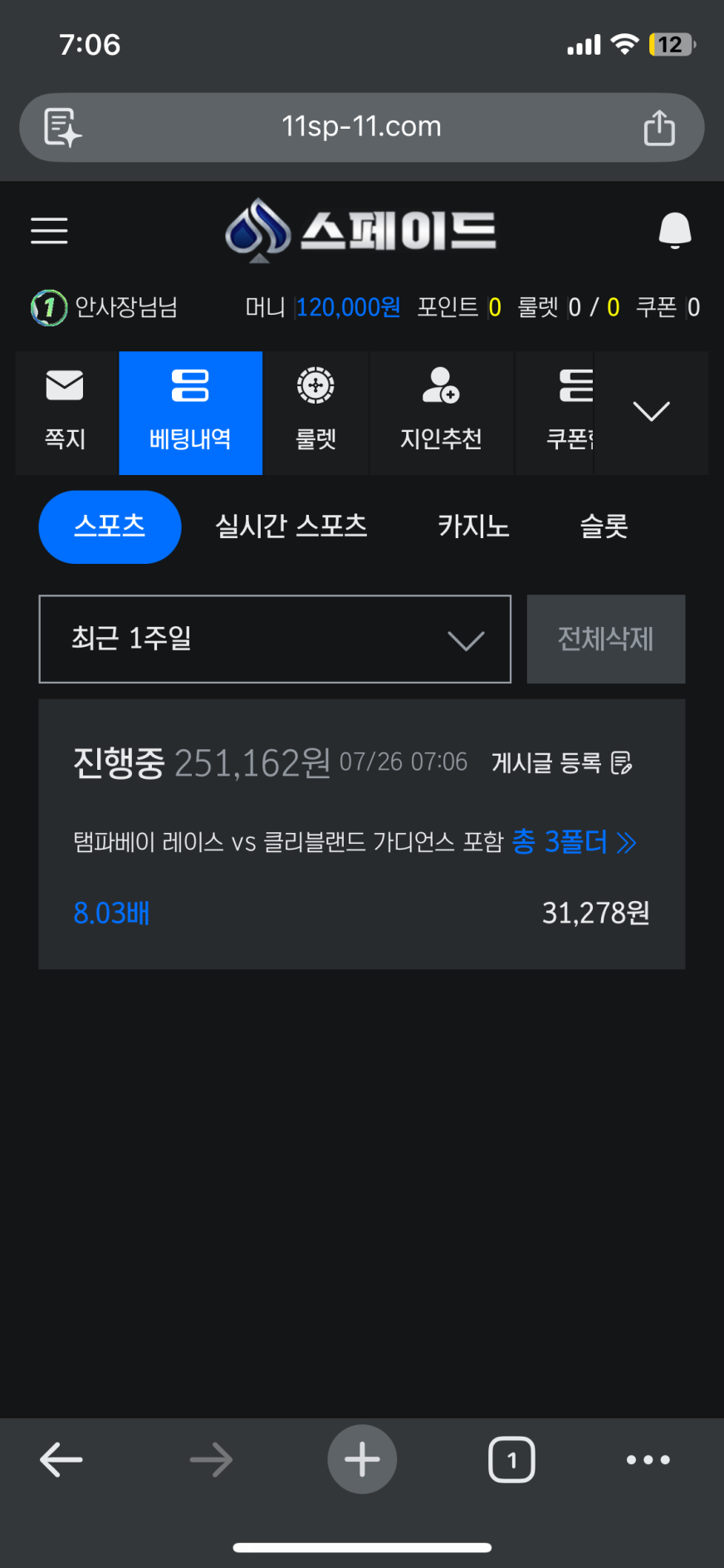The image size is (724, 1568).
Task: Open the browser tabs overview
Action: (511, 1459)
